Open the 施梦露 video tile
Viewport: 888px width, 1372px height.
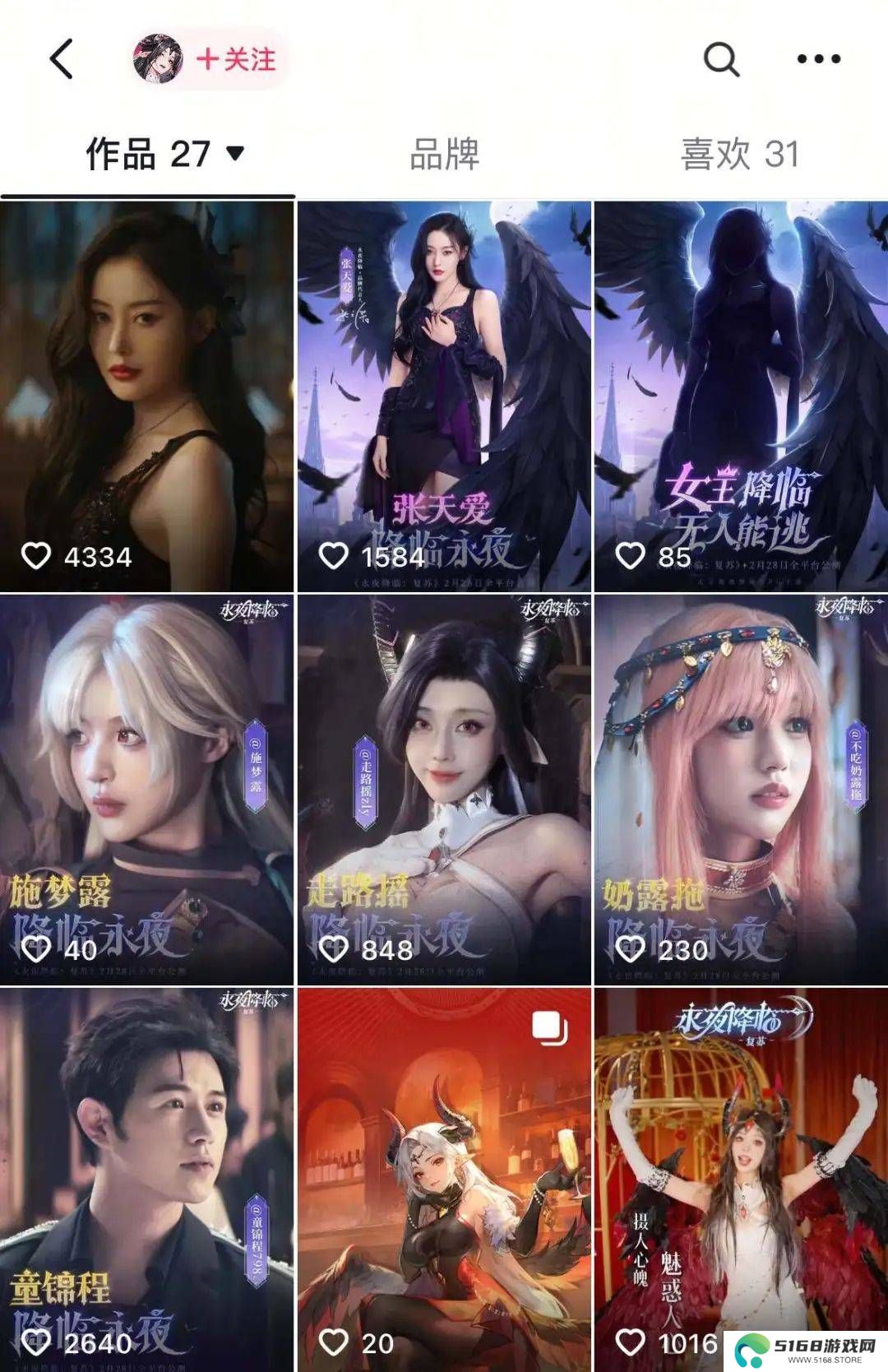click(x=146, y=788)
